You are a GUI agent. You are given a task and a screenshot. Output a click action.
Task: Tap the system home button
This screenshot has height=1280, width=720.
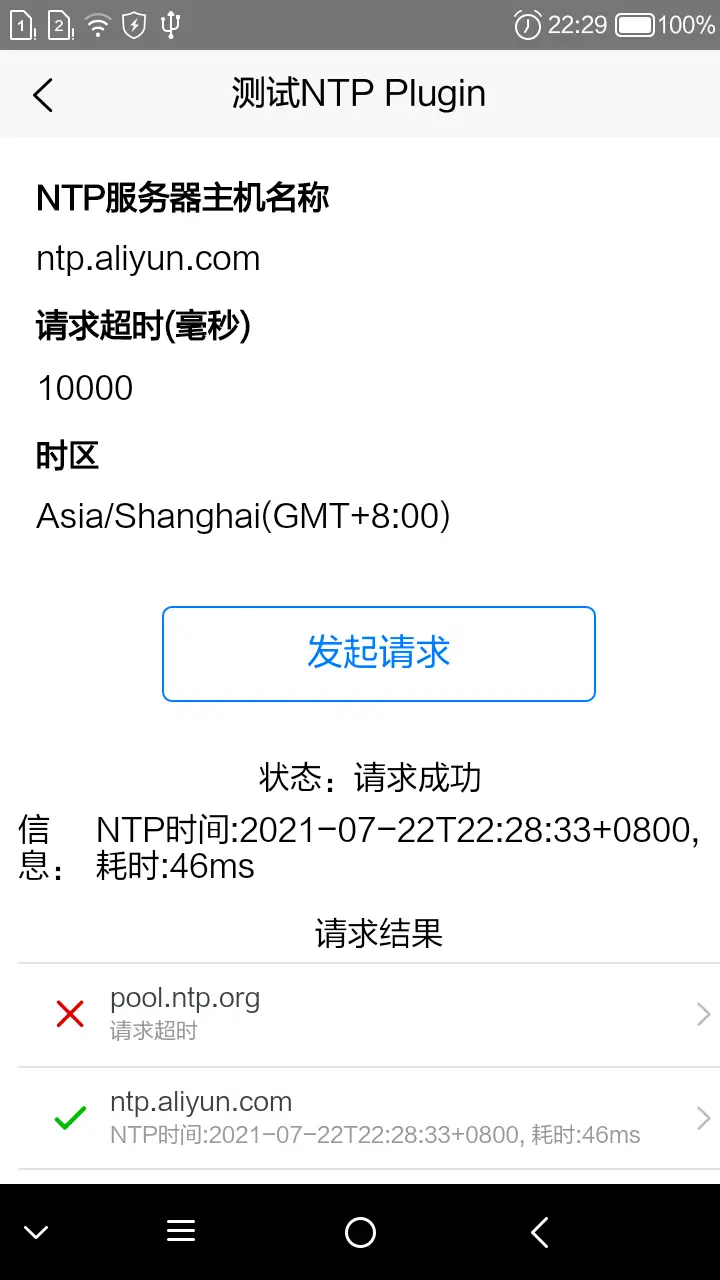pyautogui.click(x=360, y=1232)
